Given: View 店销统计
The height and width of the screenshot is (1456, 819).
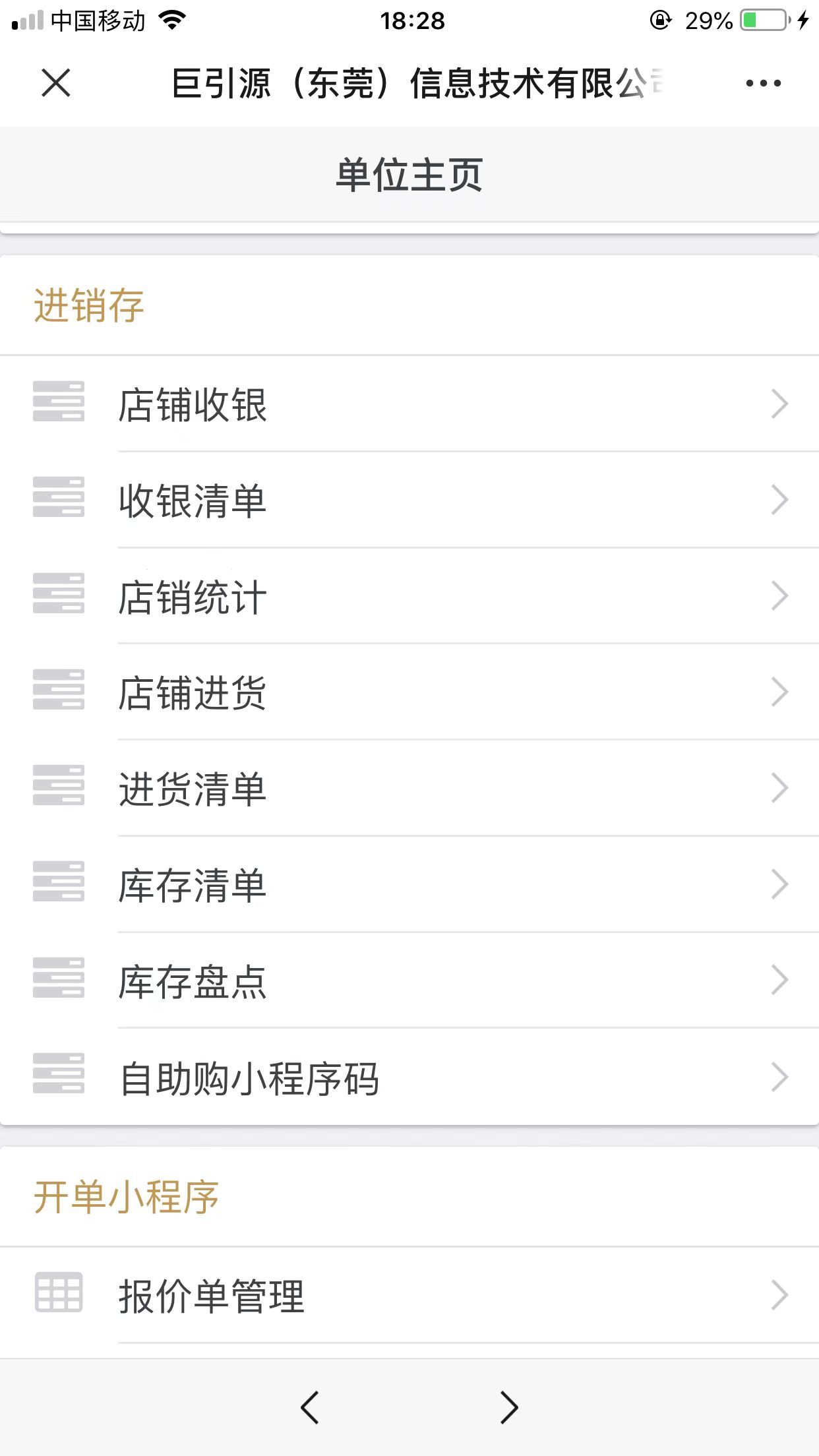Looking at the screenshot, I should tap(409, 596).
